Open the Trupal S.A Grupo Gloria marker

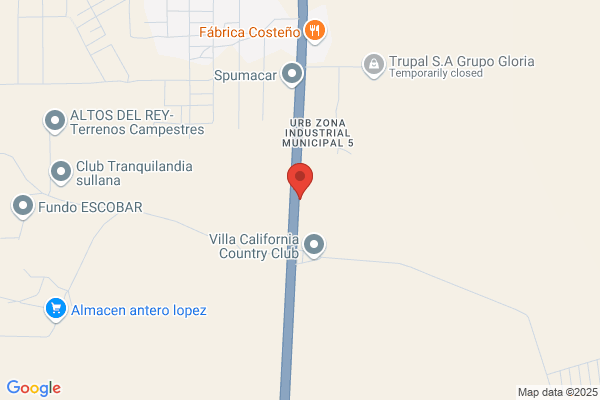pyautogui.click(x=373, y=65)
